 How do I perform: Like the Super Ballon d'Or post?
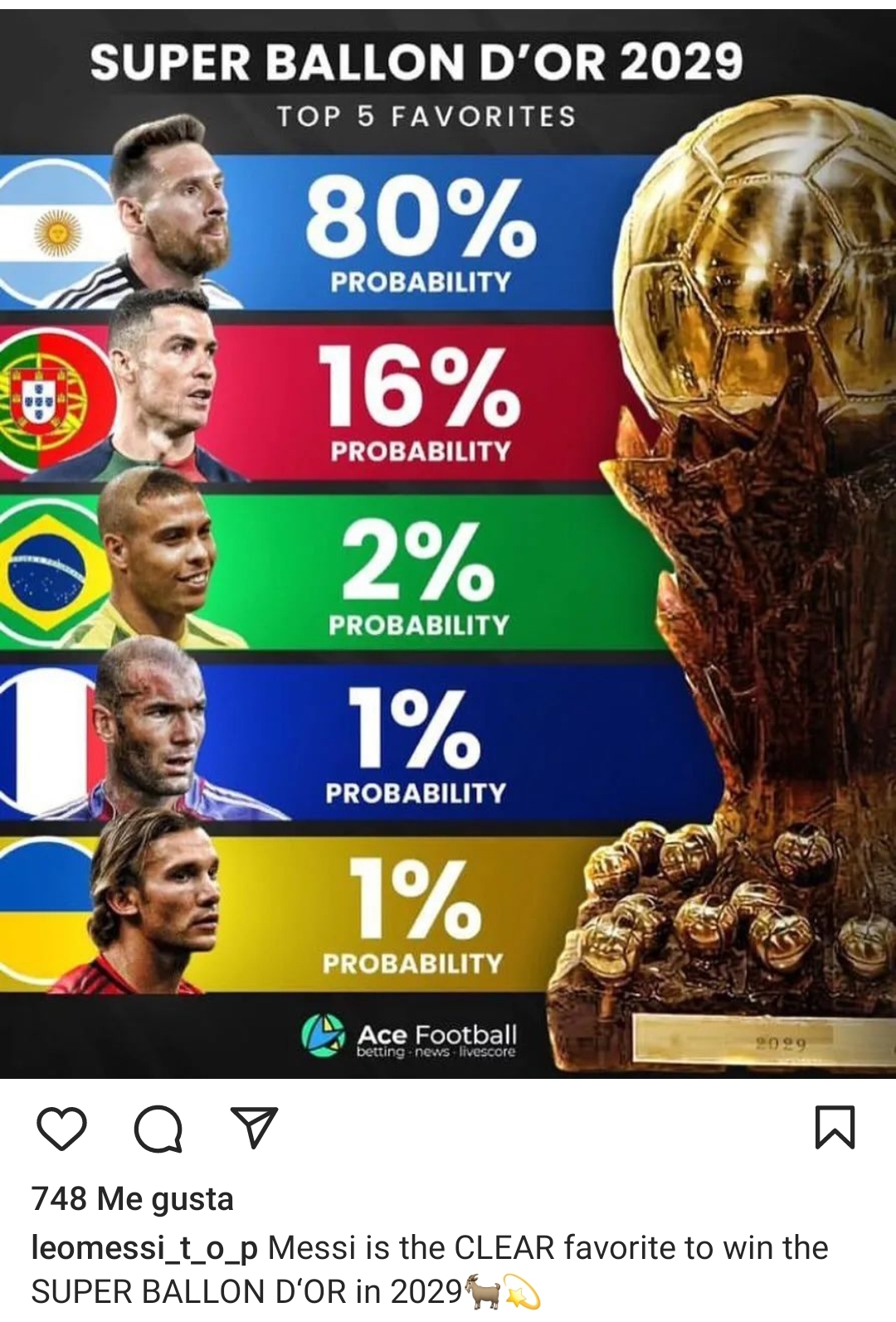tap(62, 1129)
